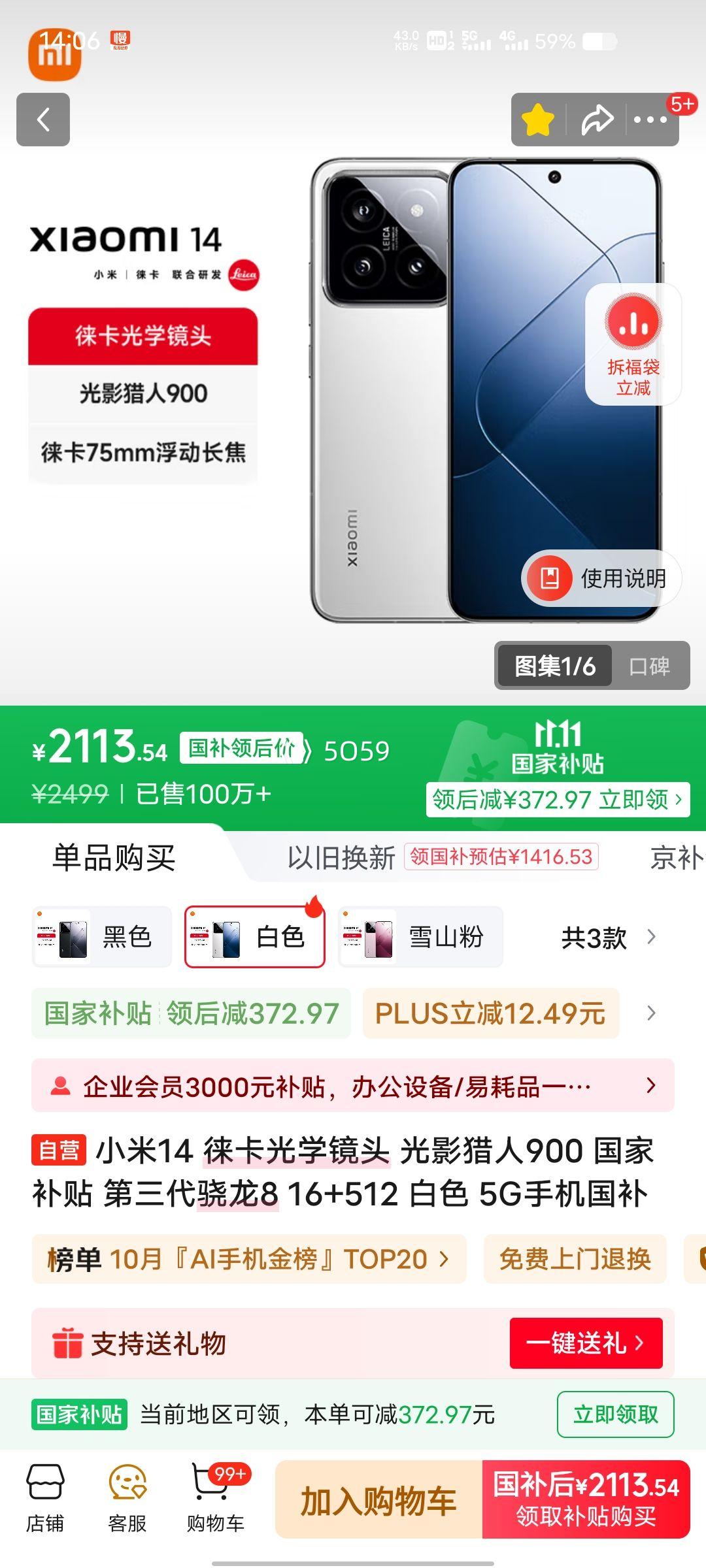Click the back arrow at the top left
This screenshot has height=1568, width=706.
pos(44,121)
